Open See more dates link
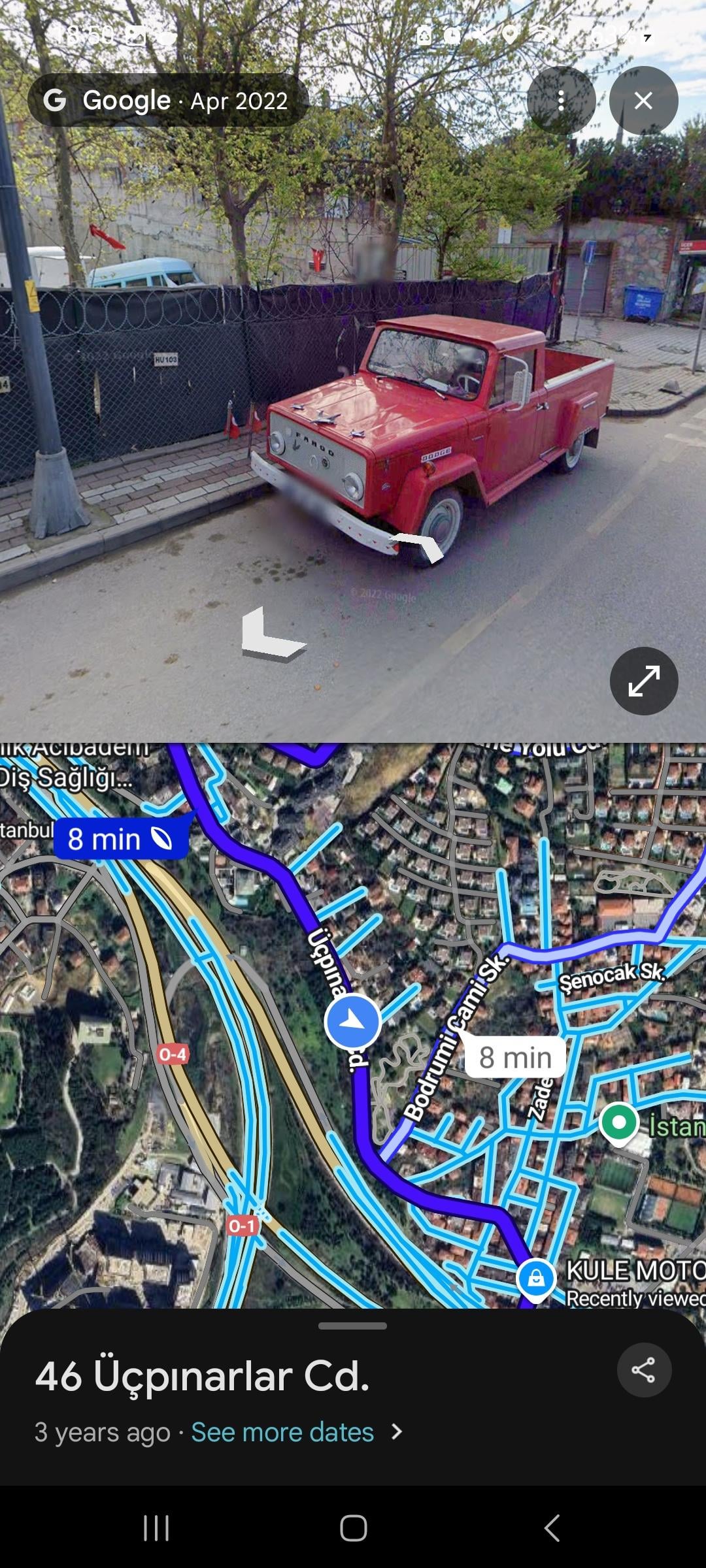706x1568 pixels. coord(282,1432)
